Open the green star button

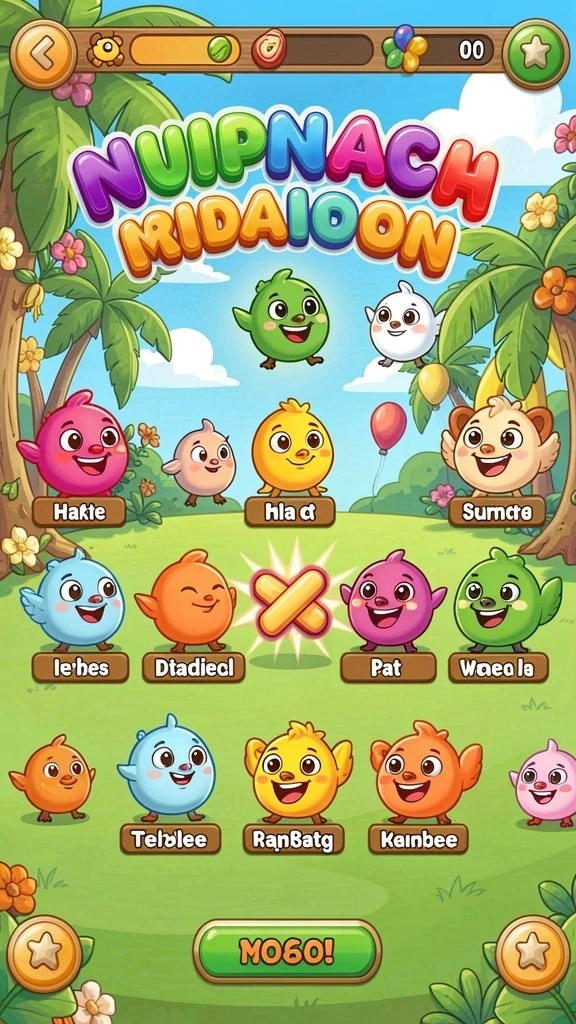tap(536, 54)
